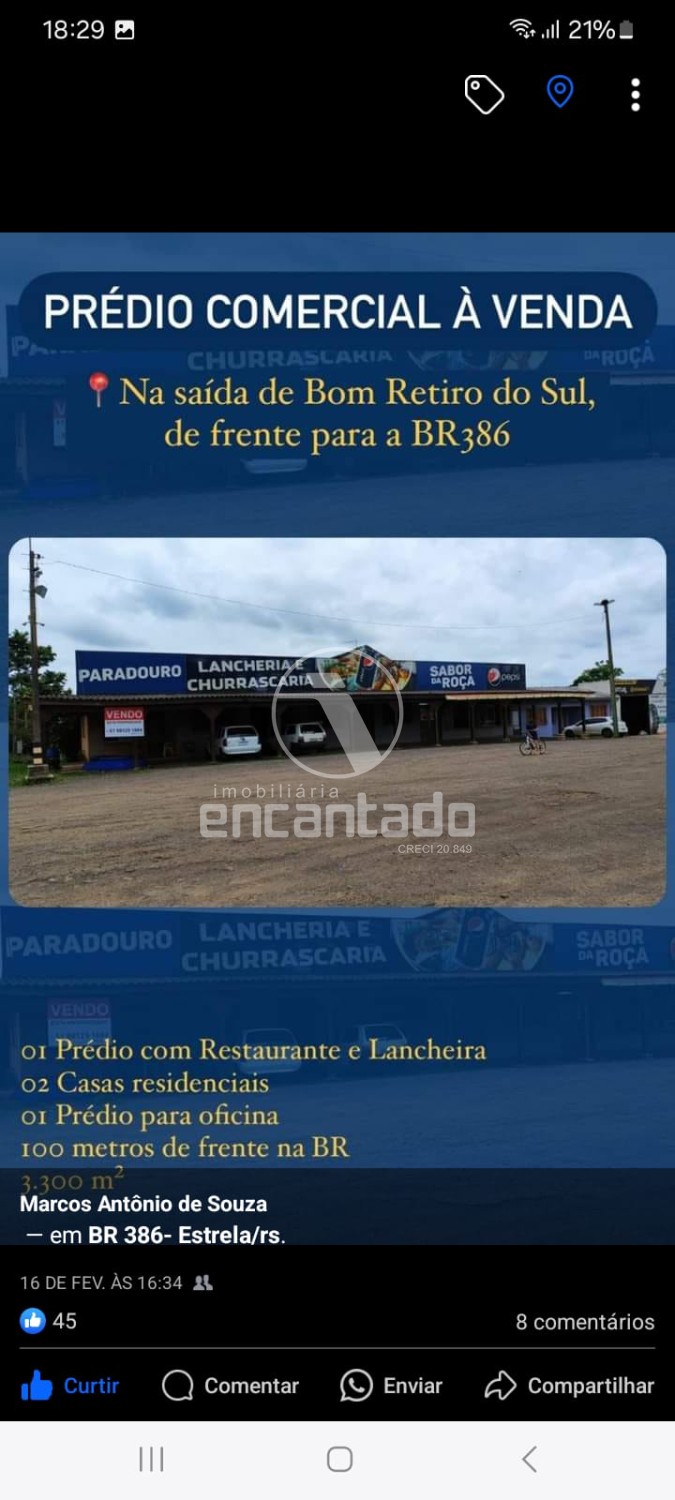See who reacted via the 45 likes
Image resolution: width=675 pixels, height=1500 pixels.
49,1321
